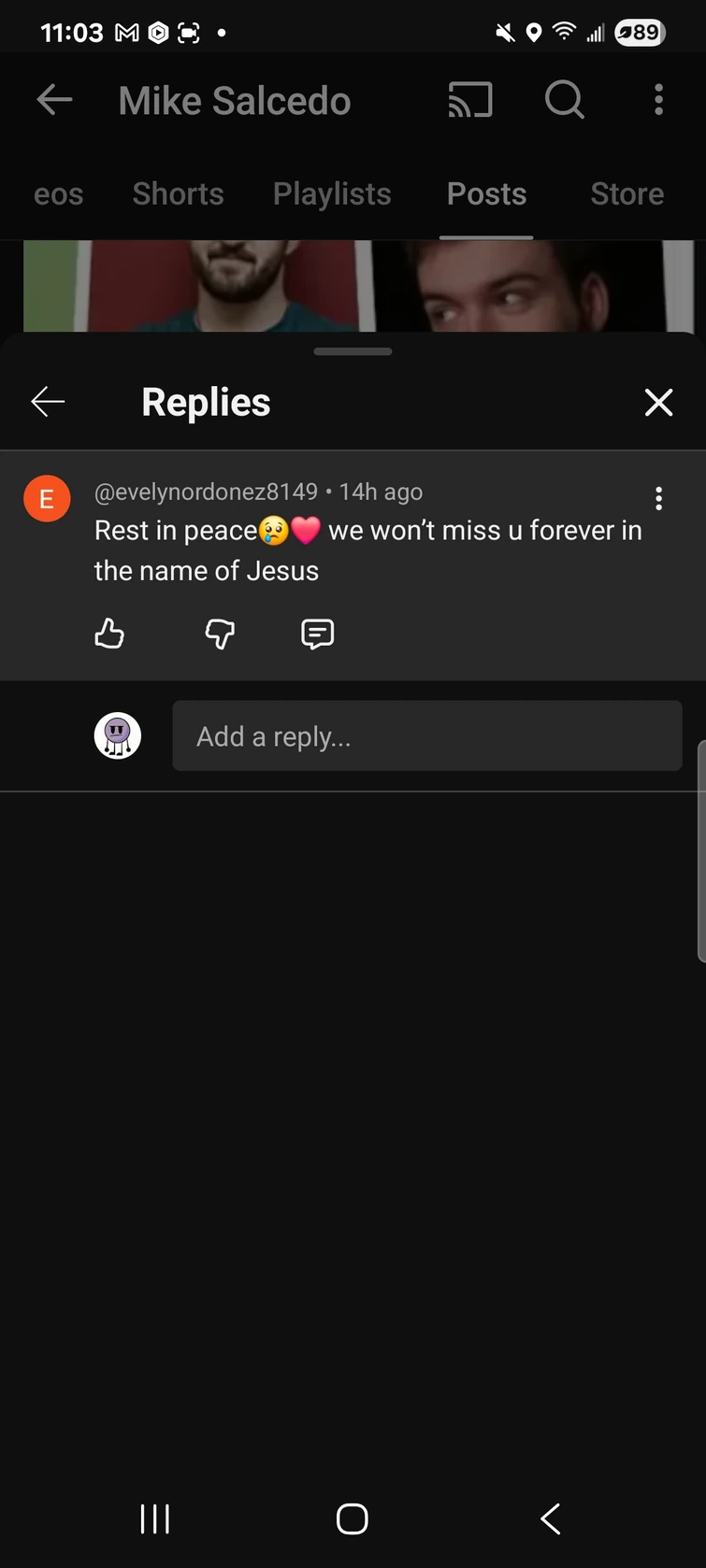Image resolution: width=706 pixels, height=1568 pixels.
Task: Open the Store tab
Action: pos(627,193)
